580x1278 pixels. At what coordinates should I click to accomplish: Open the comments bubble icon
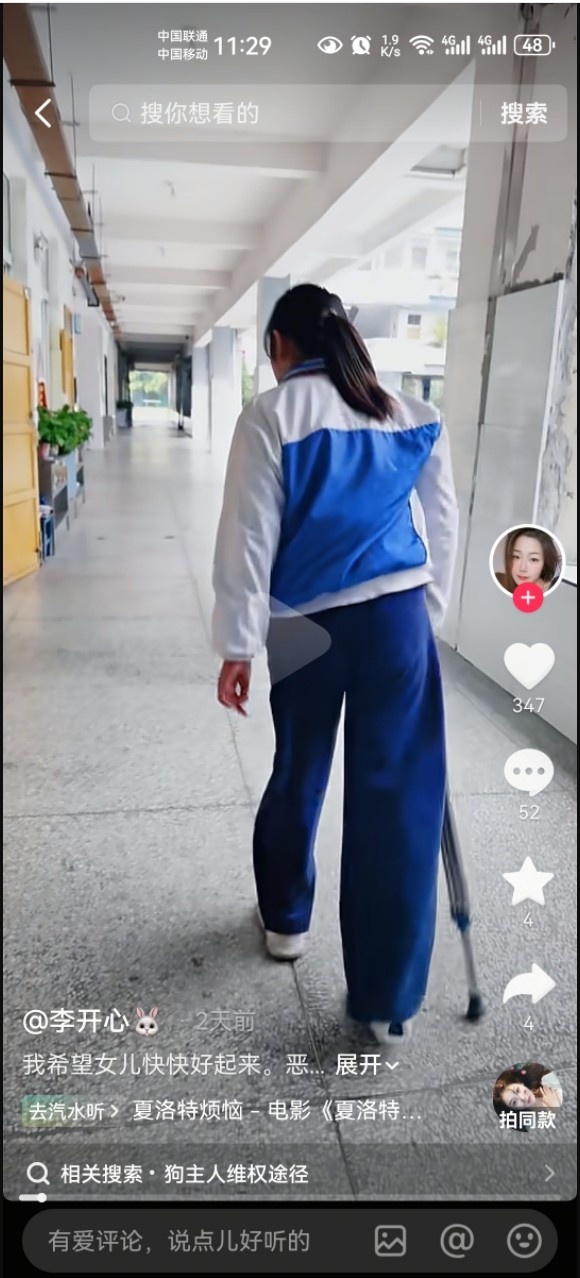[528, 772]
